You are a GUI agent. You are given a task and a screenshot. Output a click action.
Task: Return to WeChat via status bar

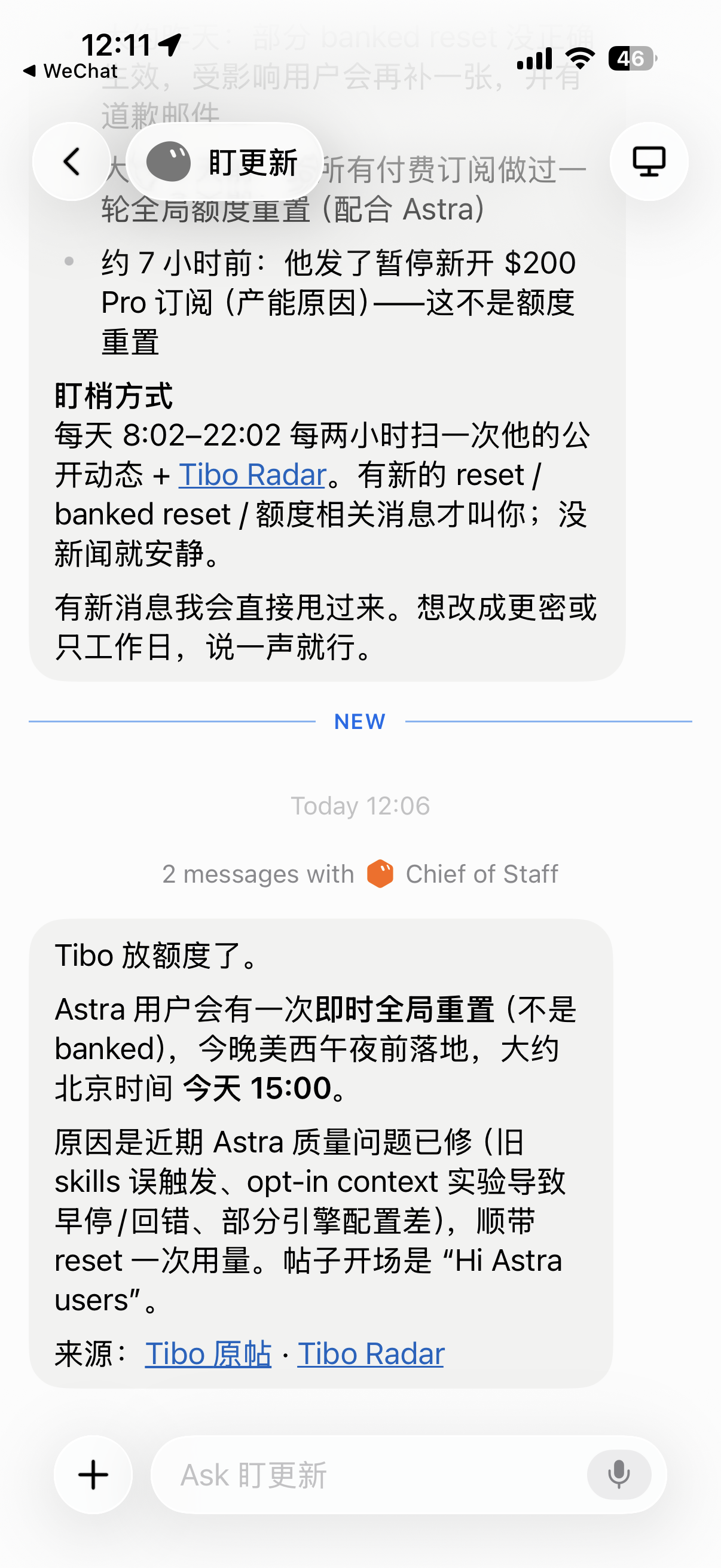70,71
